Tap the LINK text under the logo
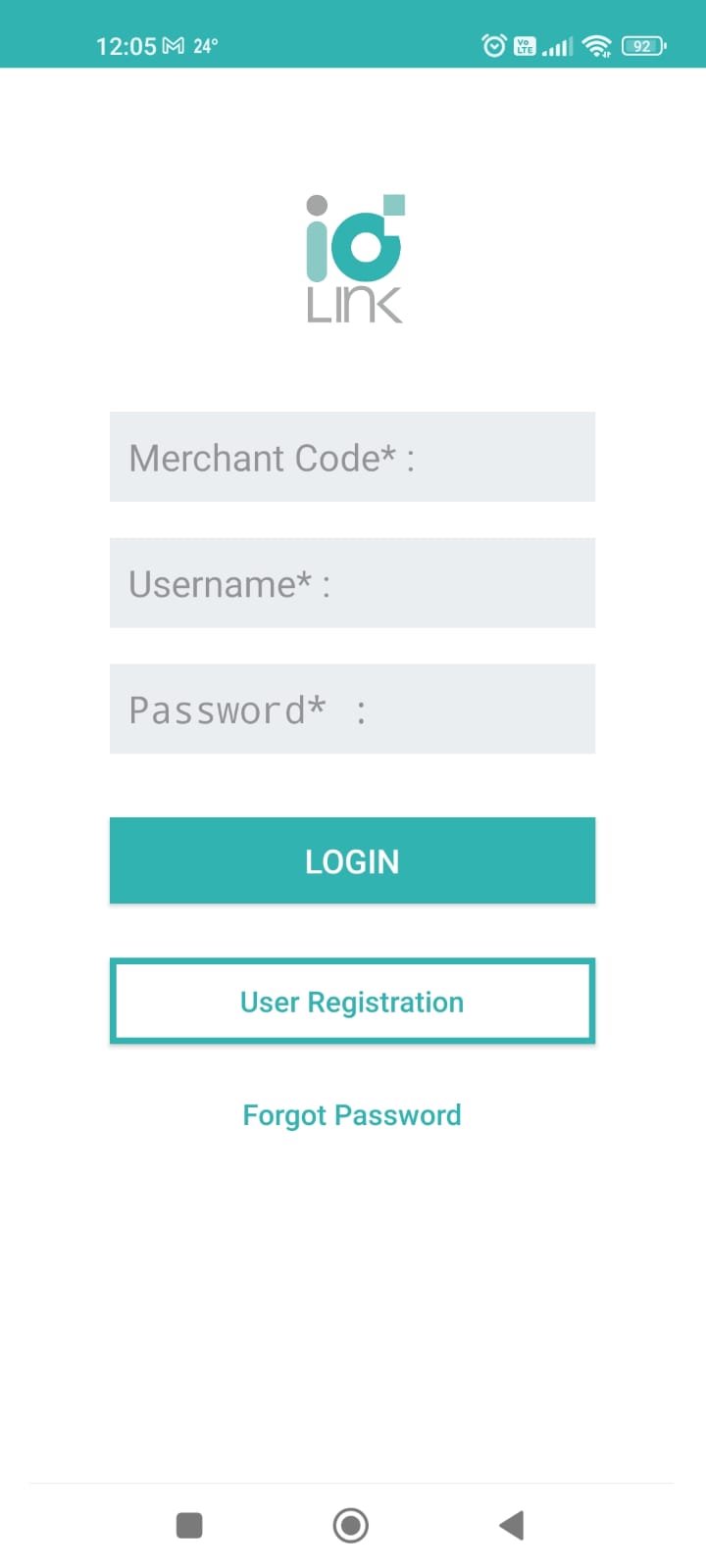 tap(353, 305)
